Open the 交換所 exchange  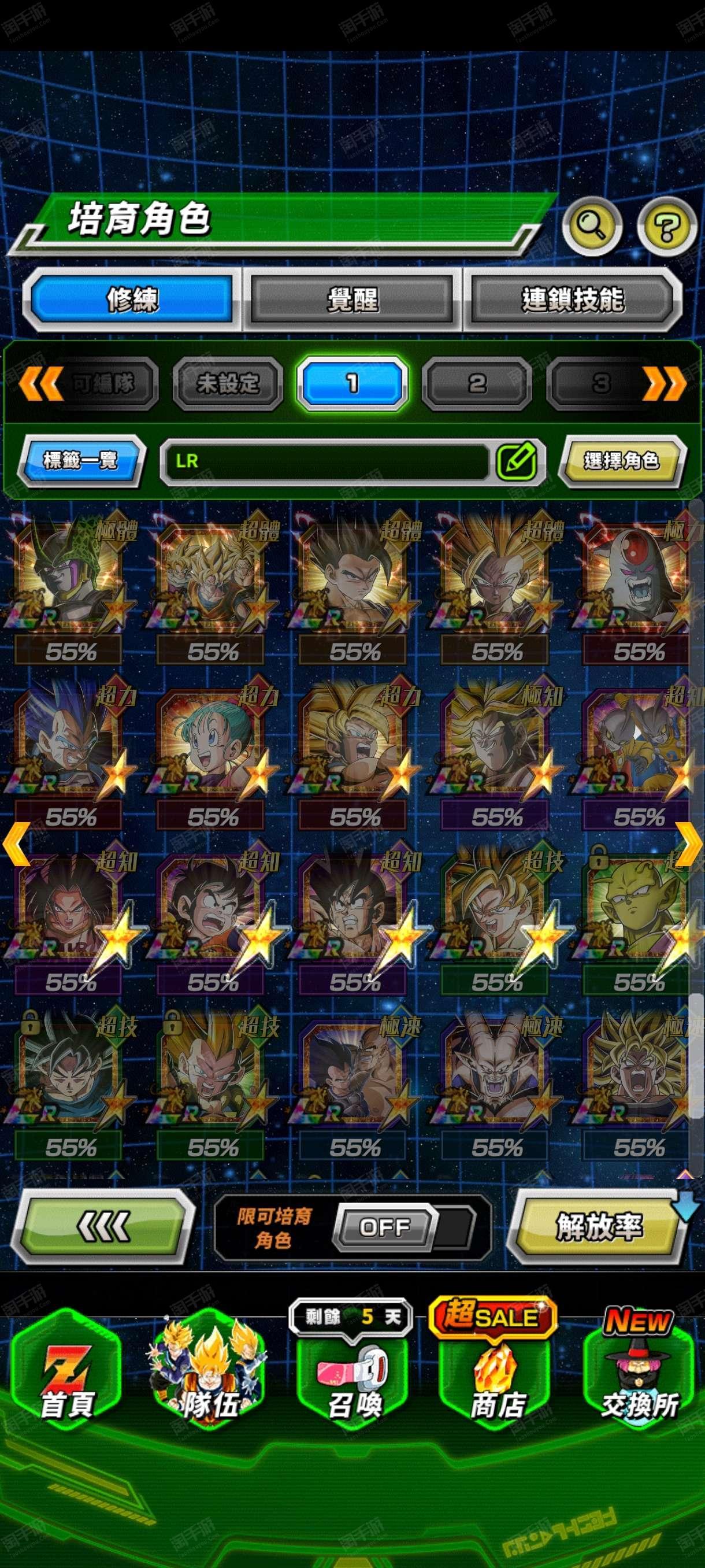(639, 1369)
